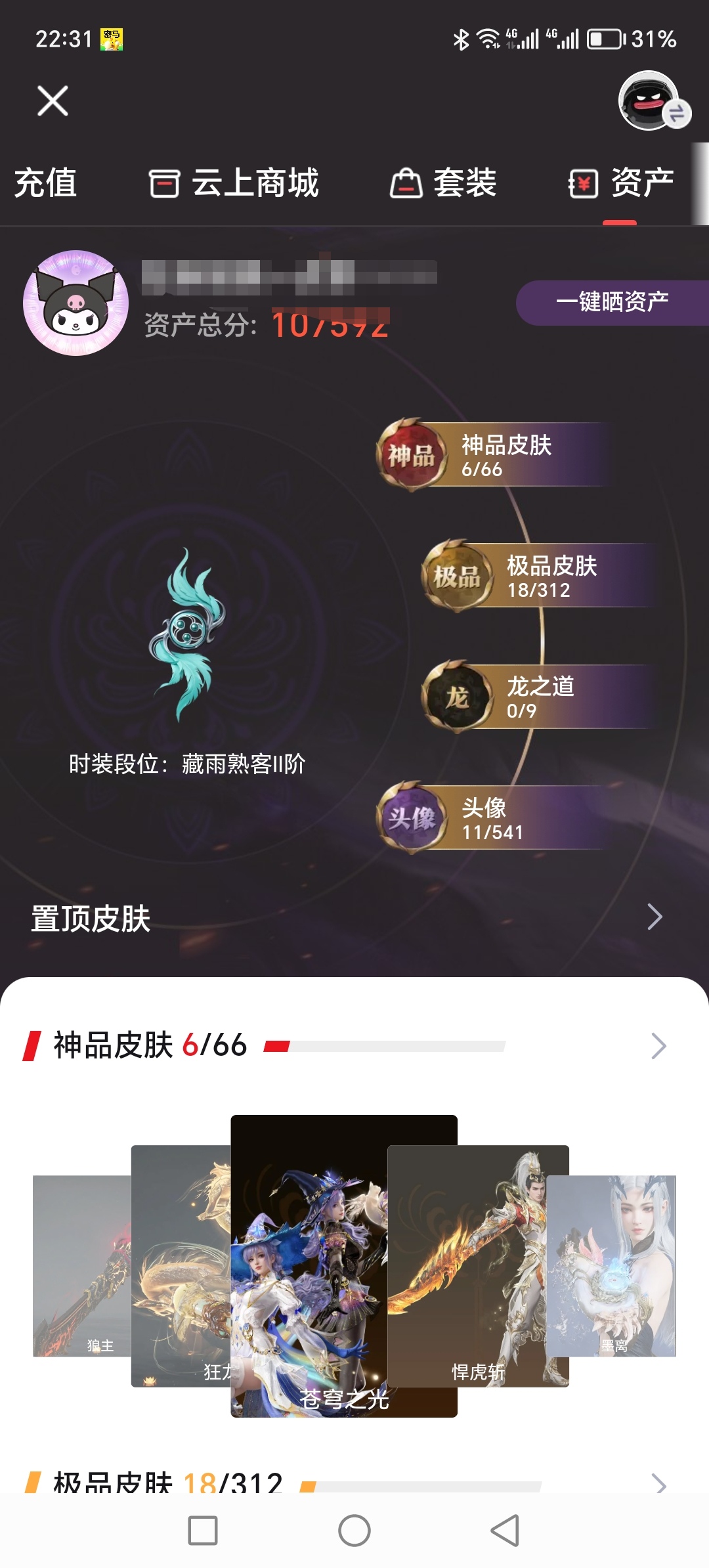Switch to the 充值 tab

coord(45,183)
